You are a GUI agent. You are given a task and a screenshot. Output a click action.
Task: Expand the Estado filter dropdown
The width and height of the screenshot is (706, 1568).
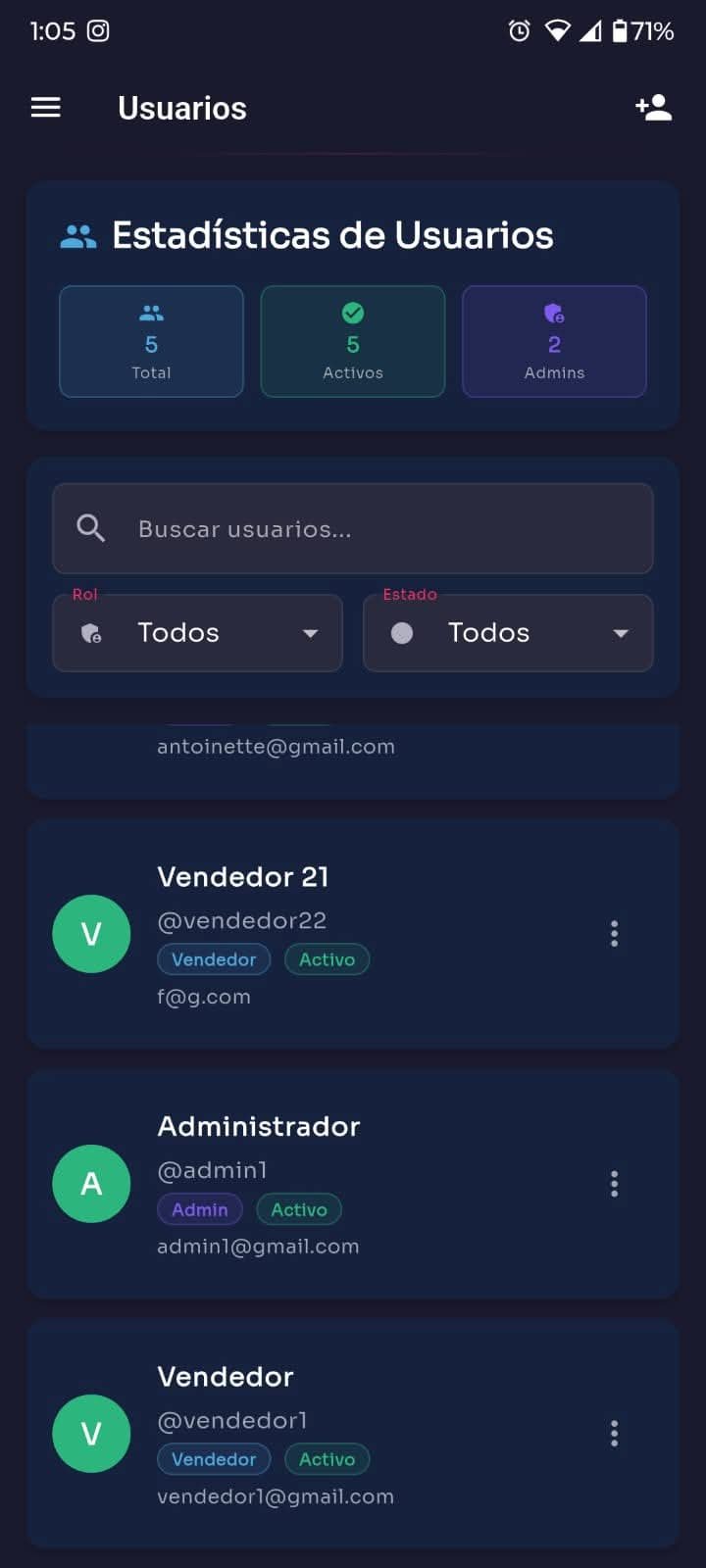(x=508, y=633)
